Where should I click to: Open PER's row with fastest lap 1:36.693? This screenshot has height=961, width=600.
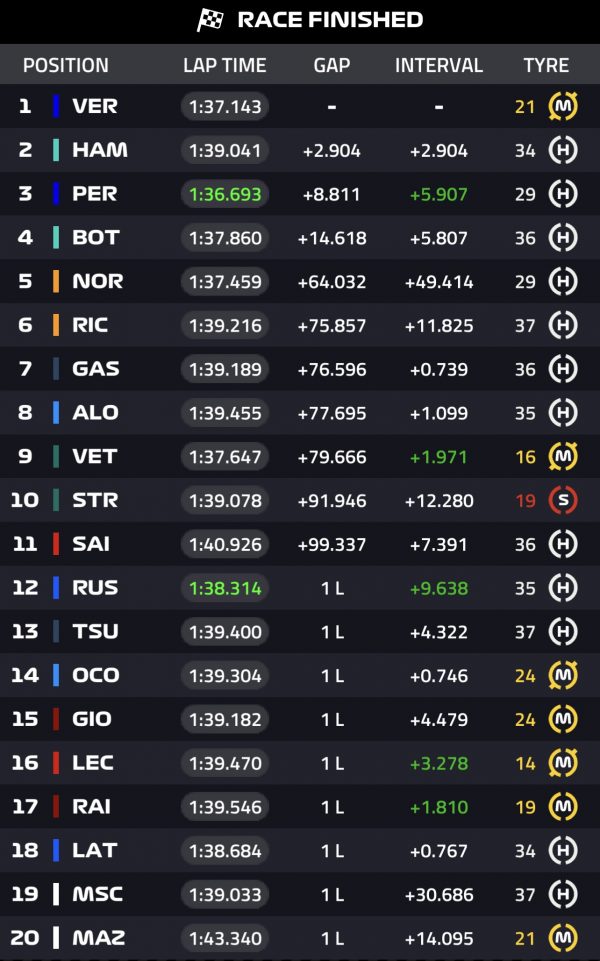click(300, 194)
